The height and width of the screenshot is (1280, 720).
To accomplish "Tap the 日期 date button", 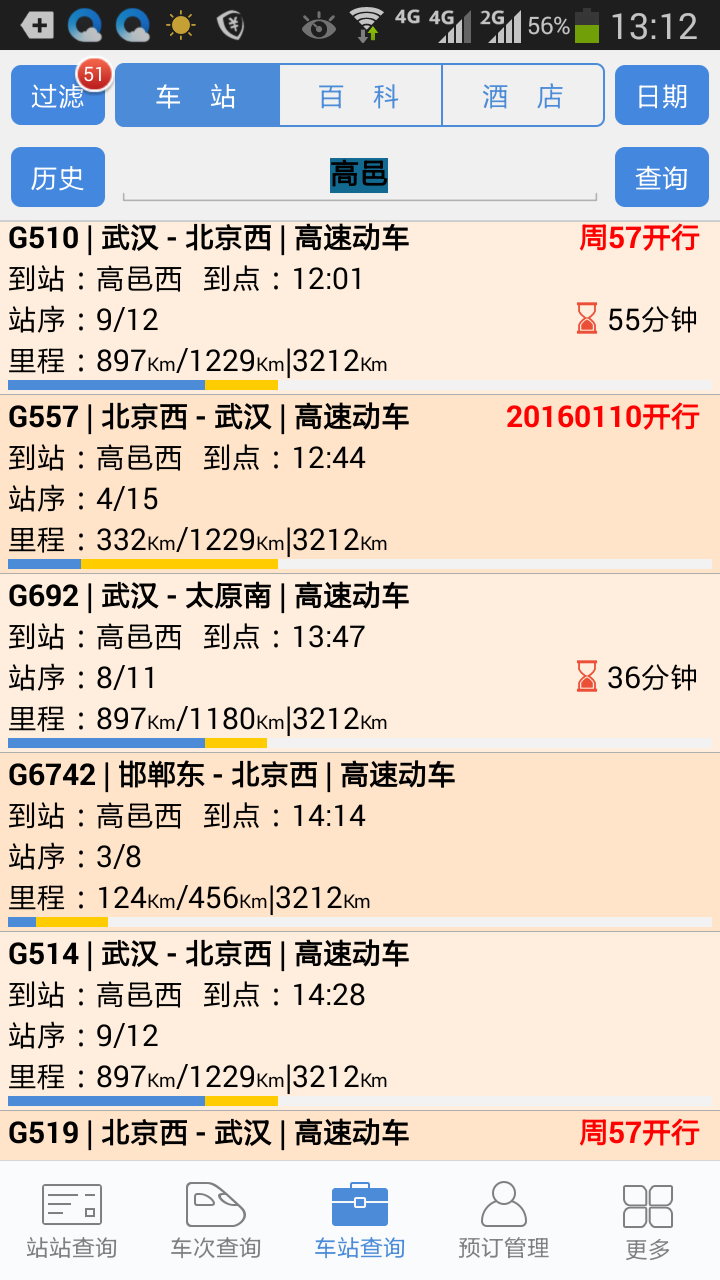I will [662, 96].
